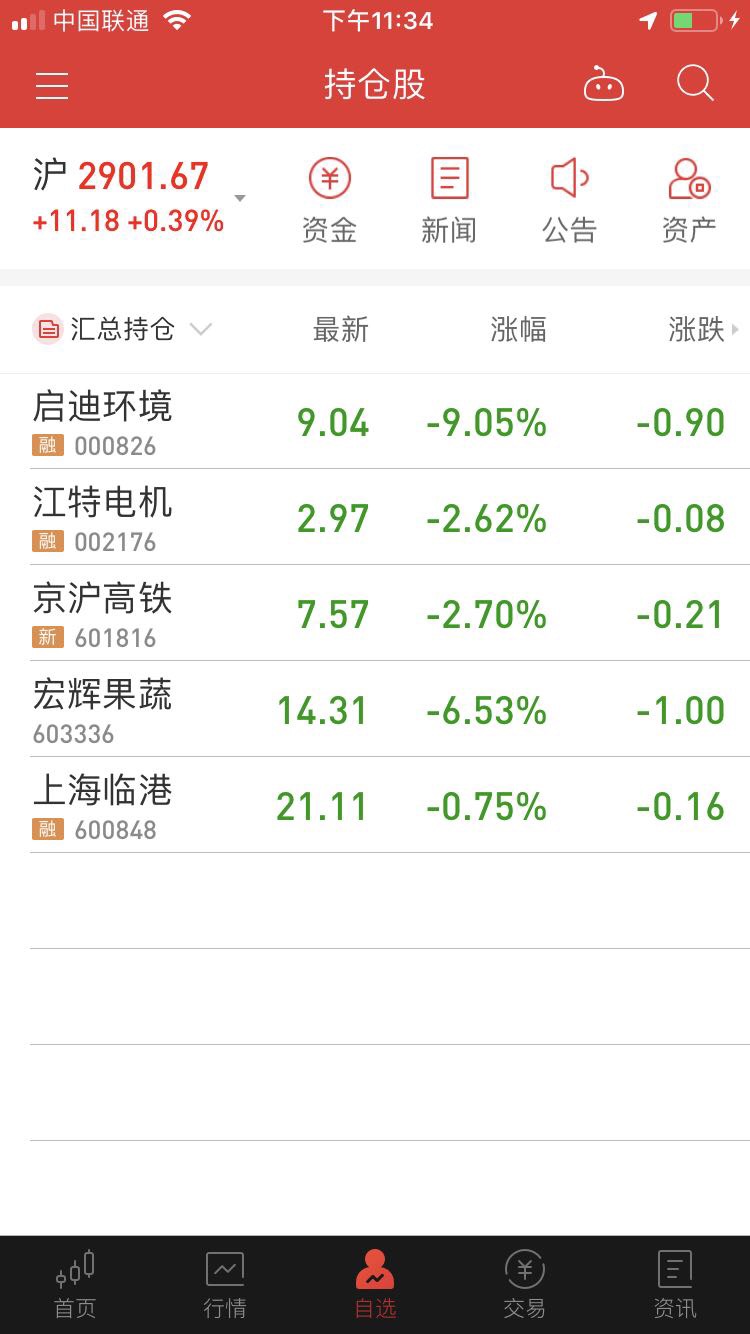Open 公告 announcements section

click(569, 200)
